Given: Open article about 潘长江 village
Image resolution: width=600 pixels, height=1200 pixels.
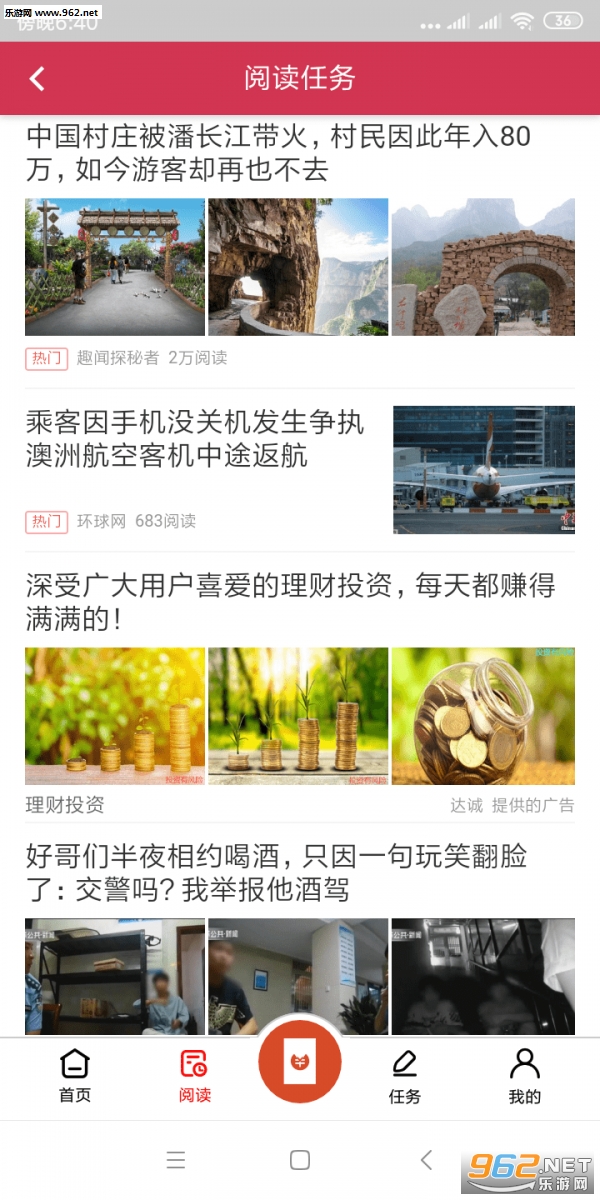Looking at the screenshot, I should [x=278, y=153].
